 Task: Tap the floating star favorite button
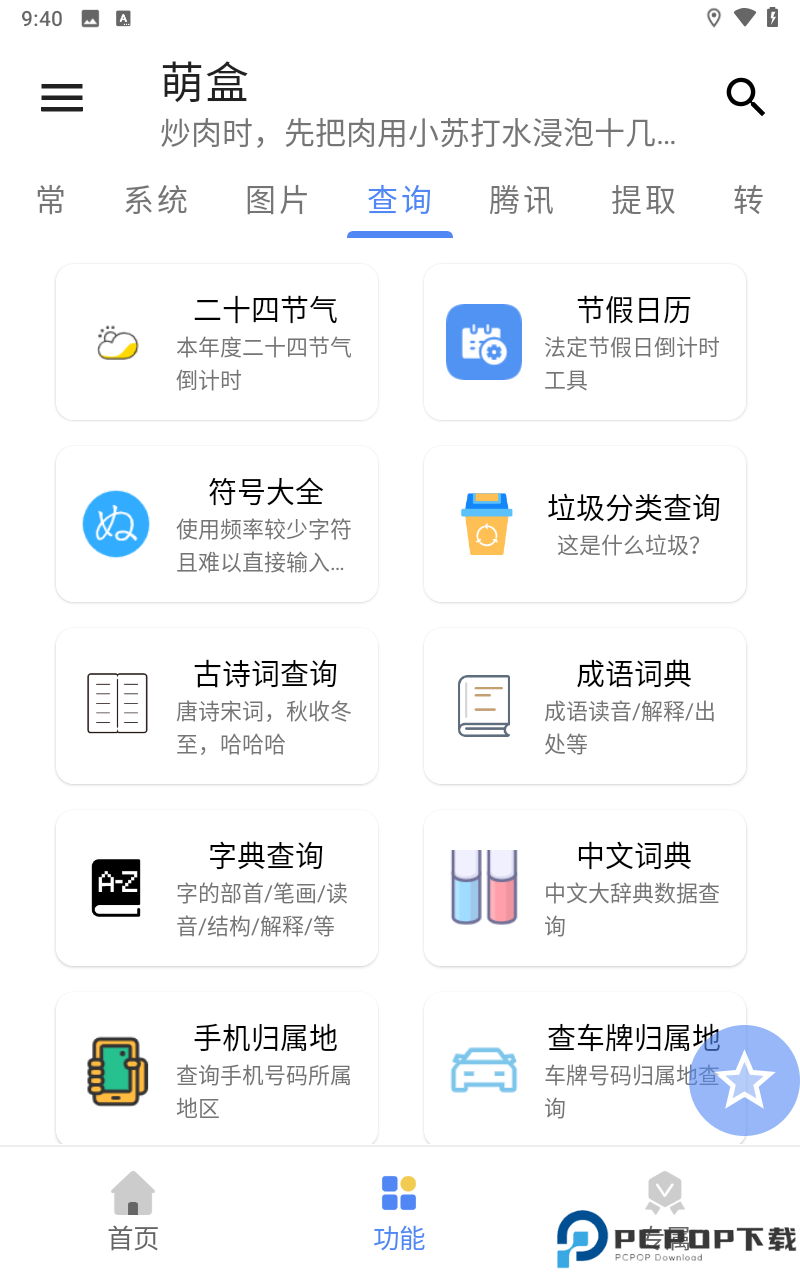[x=744, y=1080]
